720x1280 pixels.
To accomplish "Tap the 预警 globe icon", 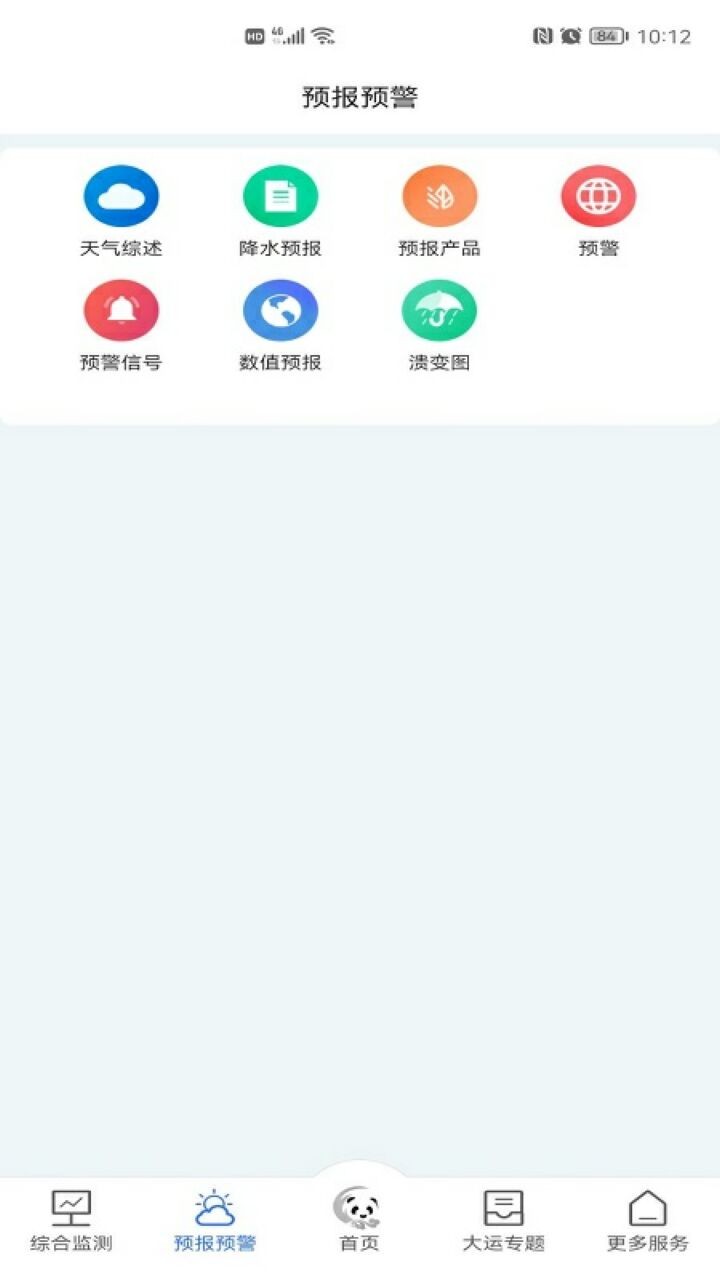I will pyautogui.click(x=598, y=196).
